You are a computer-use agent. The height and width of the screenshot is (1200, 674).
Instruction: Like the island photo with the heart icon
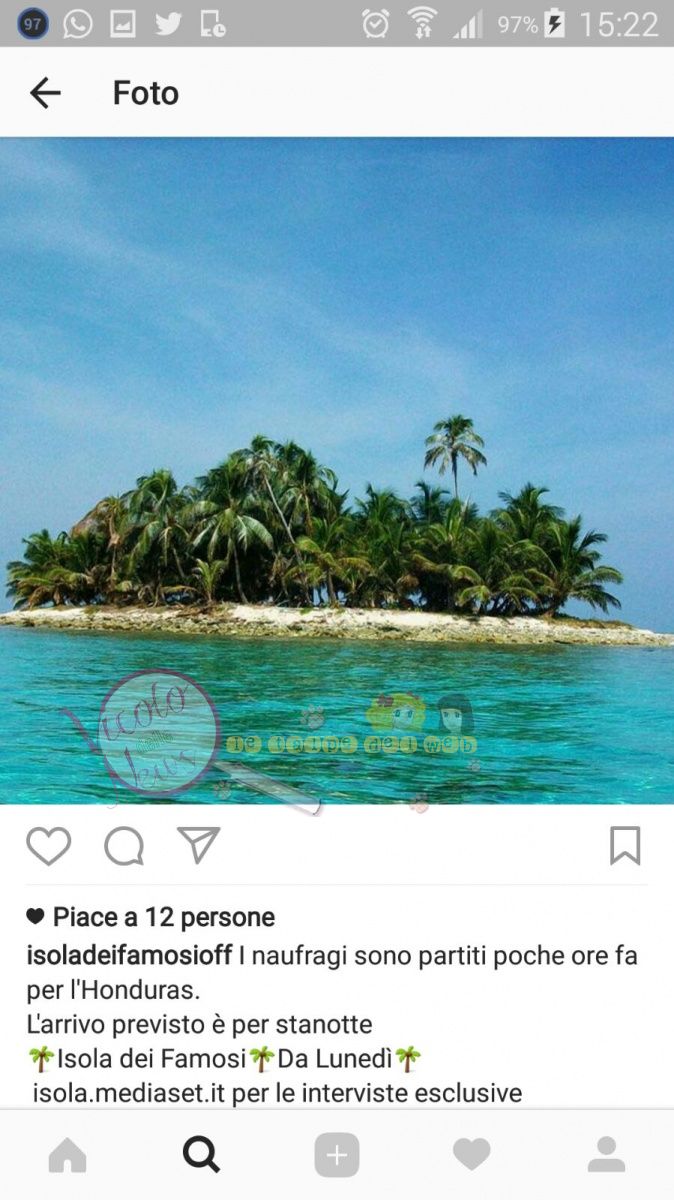coord(48,846)
